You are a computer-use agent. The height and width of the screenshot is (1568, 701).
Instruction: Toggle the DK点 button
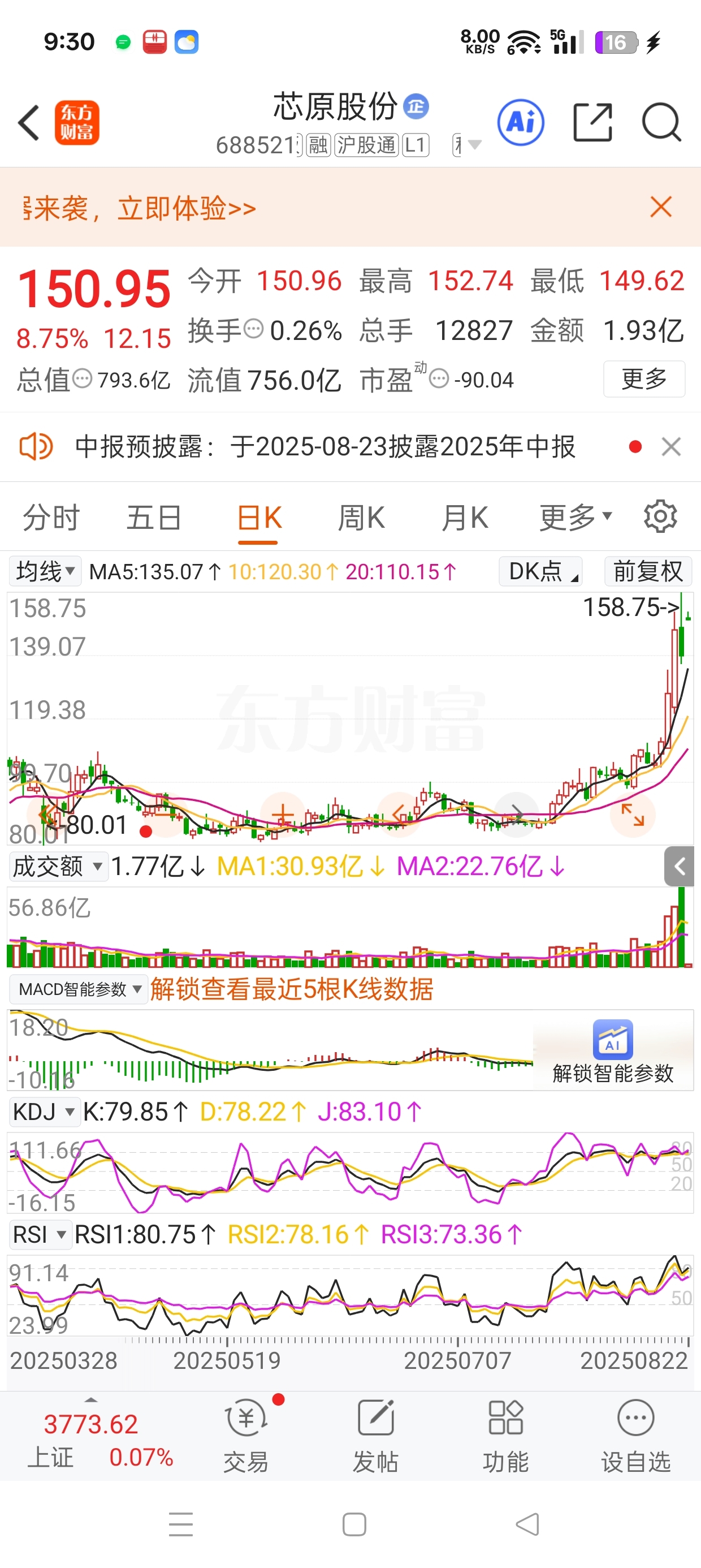[x=540, y=571]
